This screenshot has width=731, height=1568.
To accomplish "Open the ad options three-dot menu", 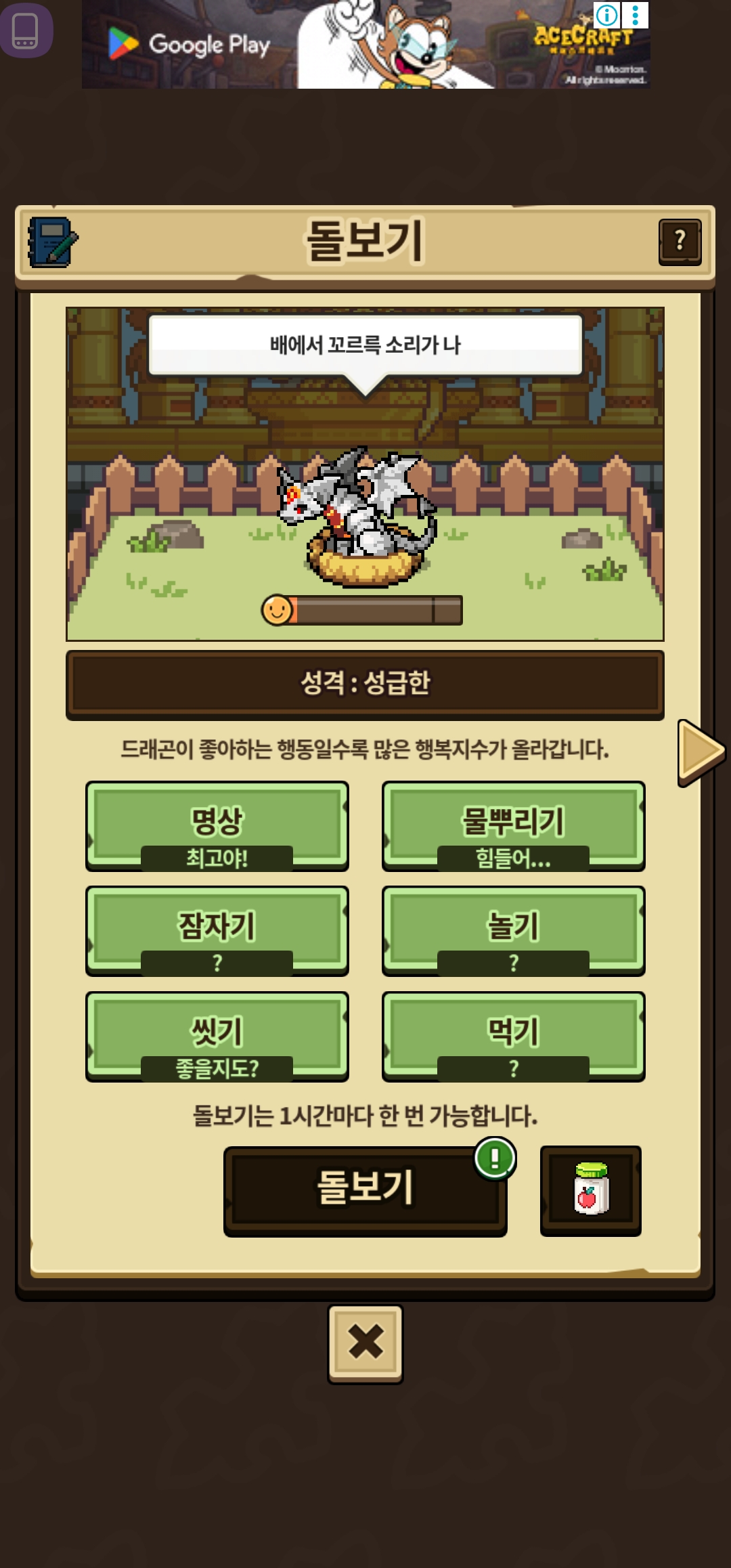I will click(x=636, y=14).
